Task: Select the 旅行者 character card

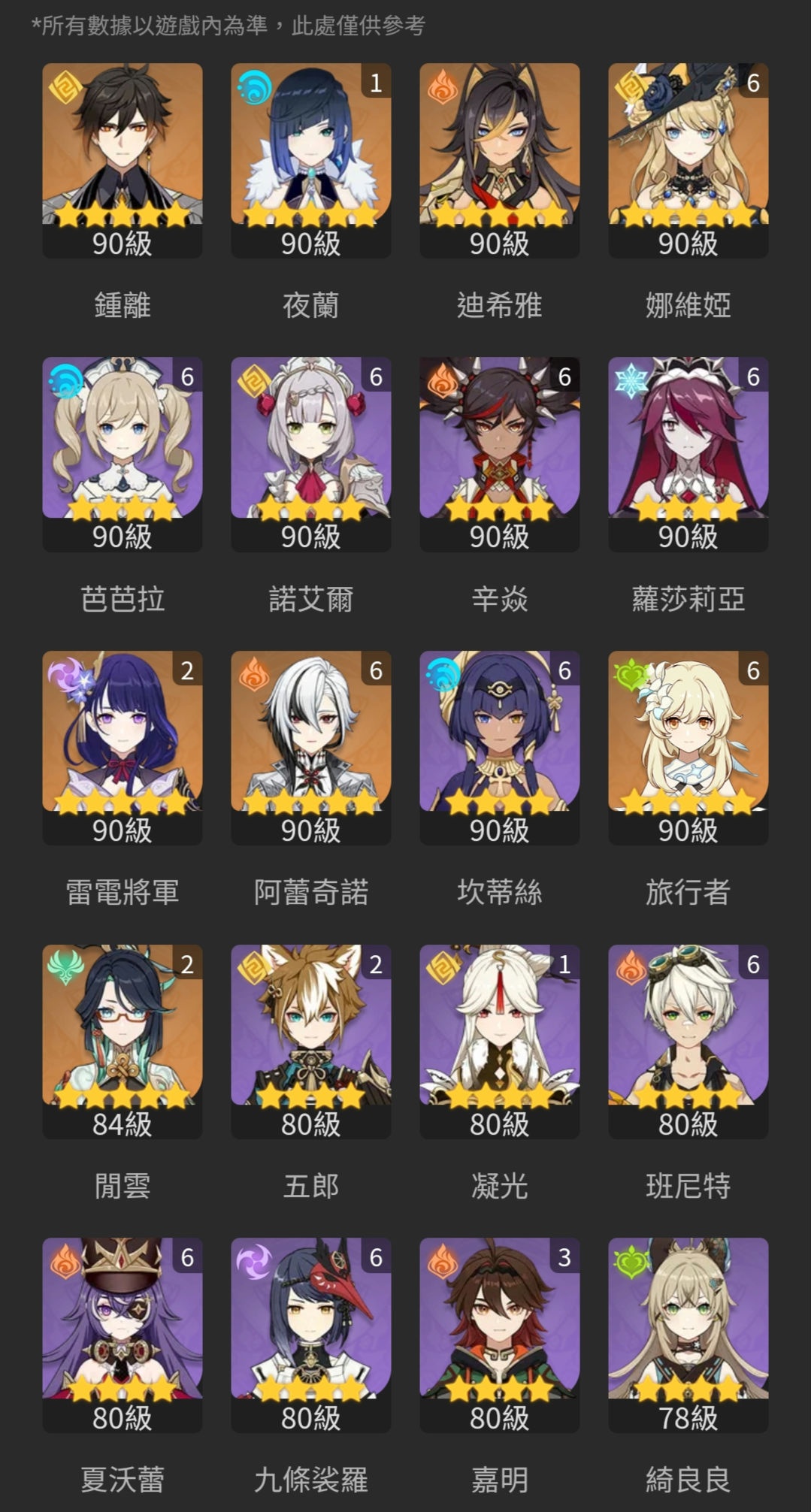Action: tap(688, 748)
